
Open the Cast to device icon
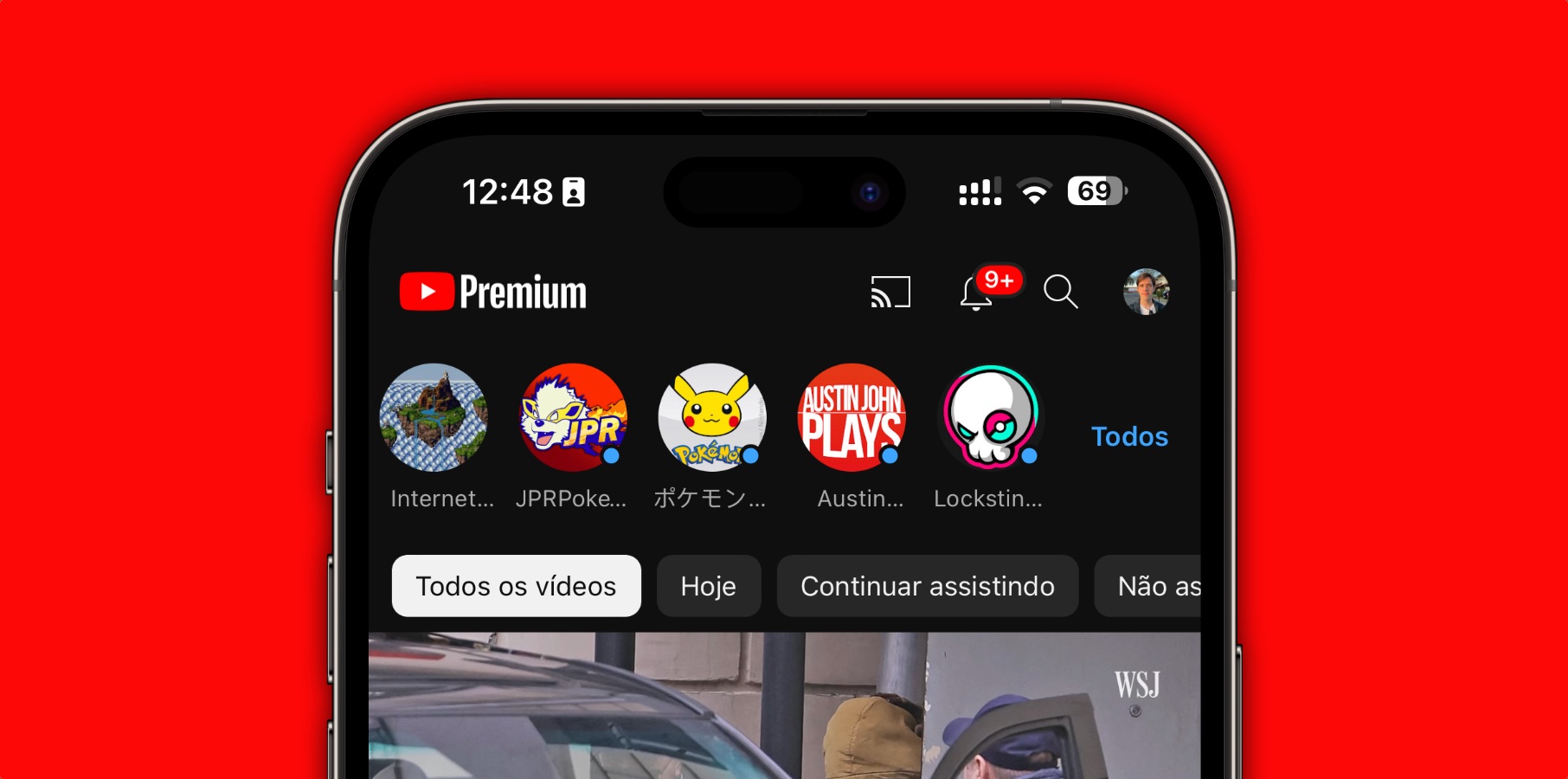[890, 292]
